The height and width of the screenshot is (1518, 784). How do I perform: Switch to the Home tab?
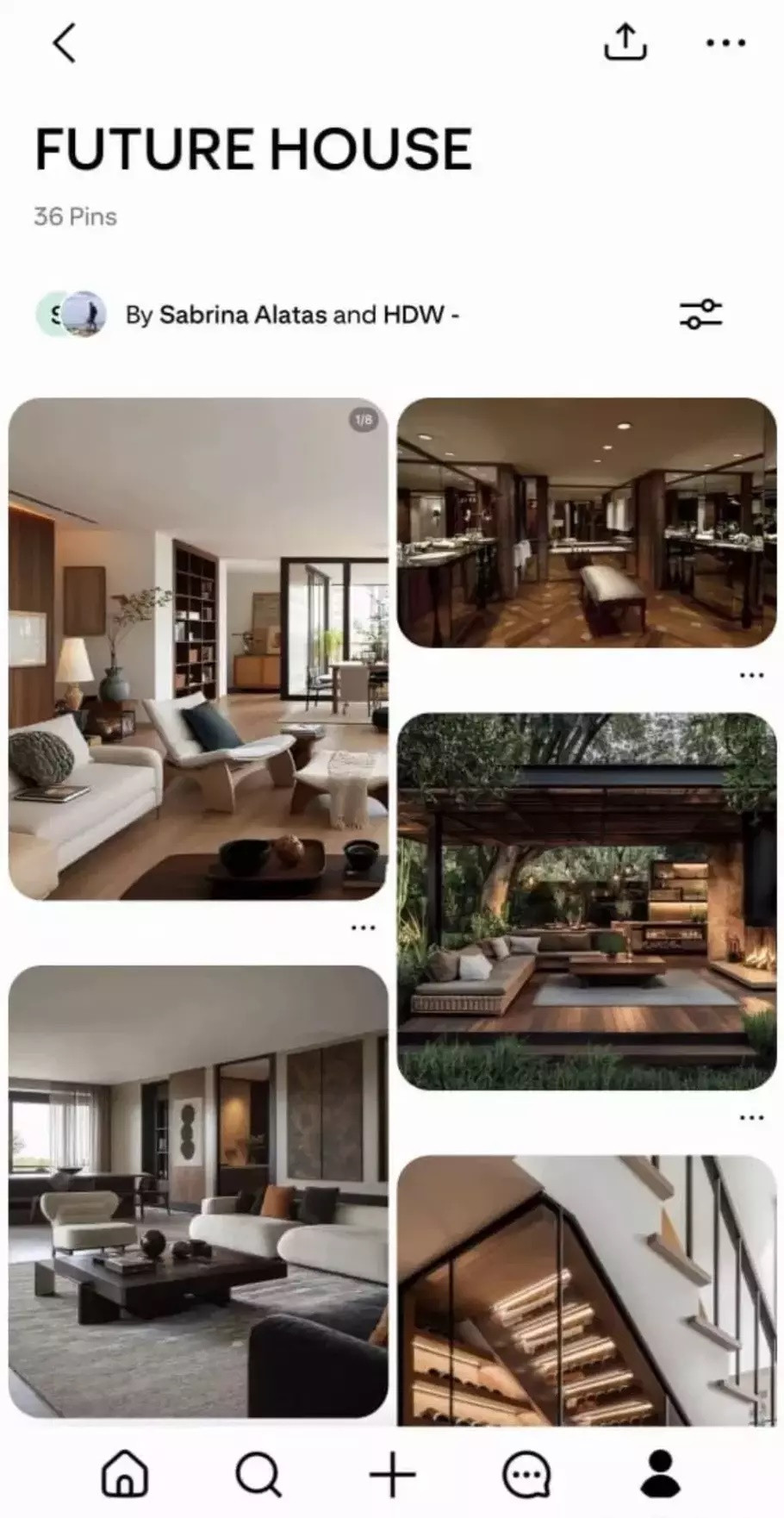point(125,1472)
